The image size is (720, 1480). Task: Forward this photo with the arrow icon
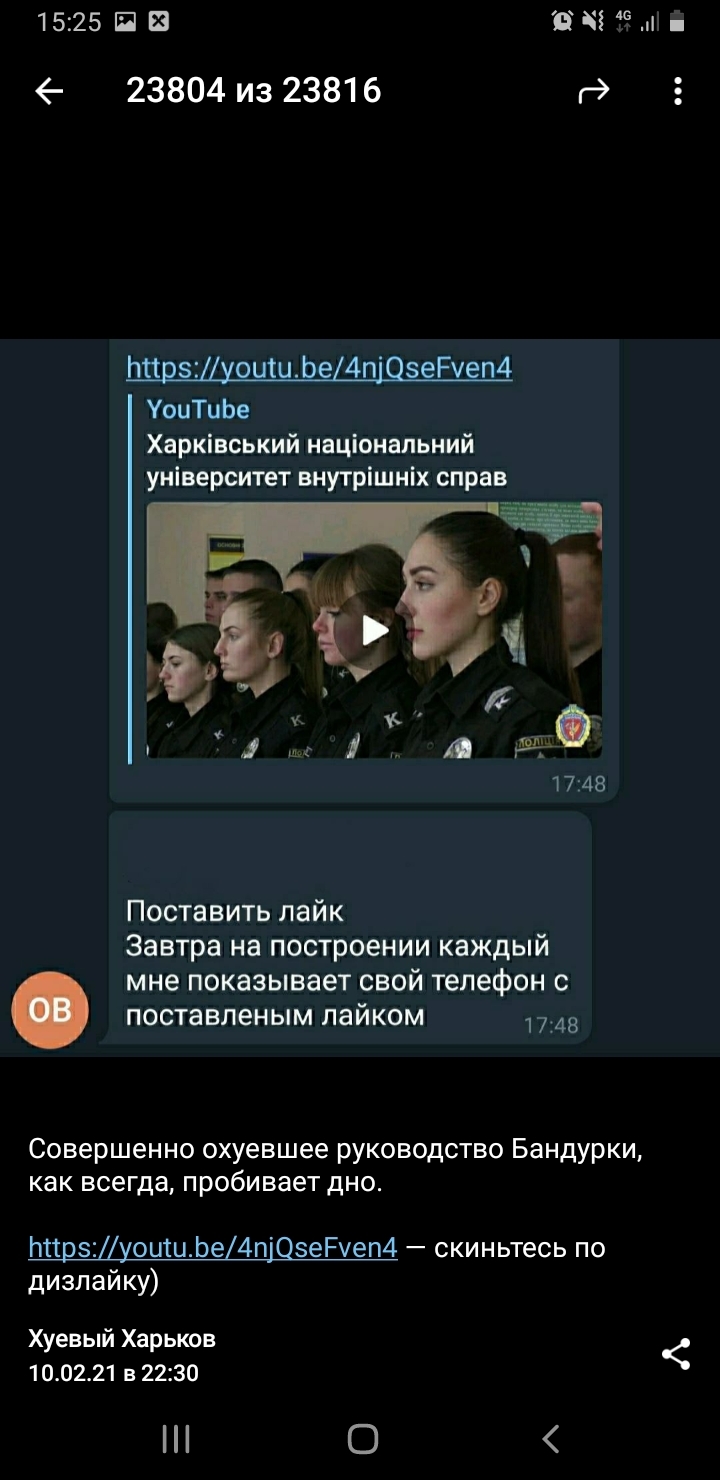tap(593, 92)
